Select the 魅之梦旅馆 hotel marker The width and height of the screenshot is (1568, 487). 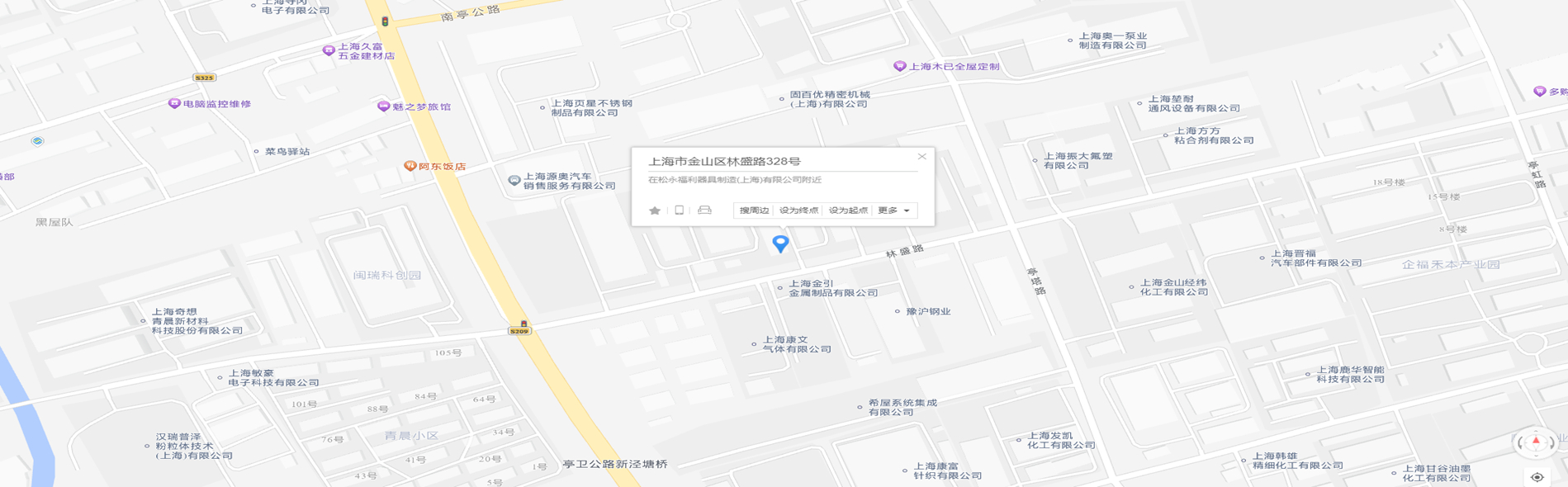(x=383, y=106)
